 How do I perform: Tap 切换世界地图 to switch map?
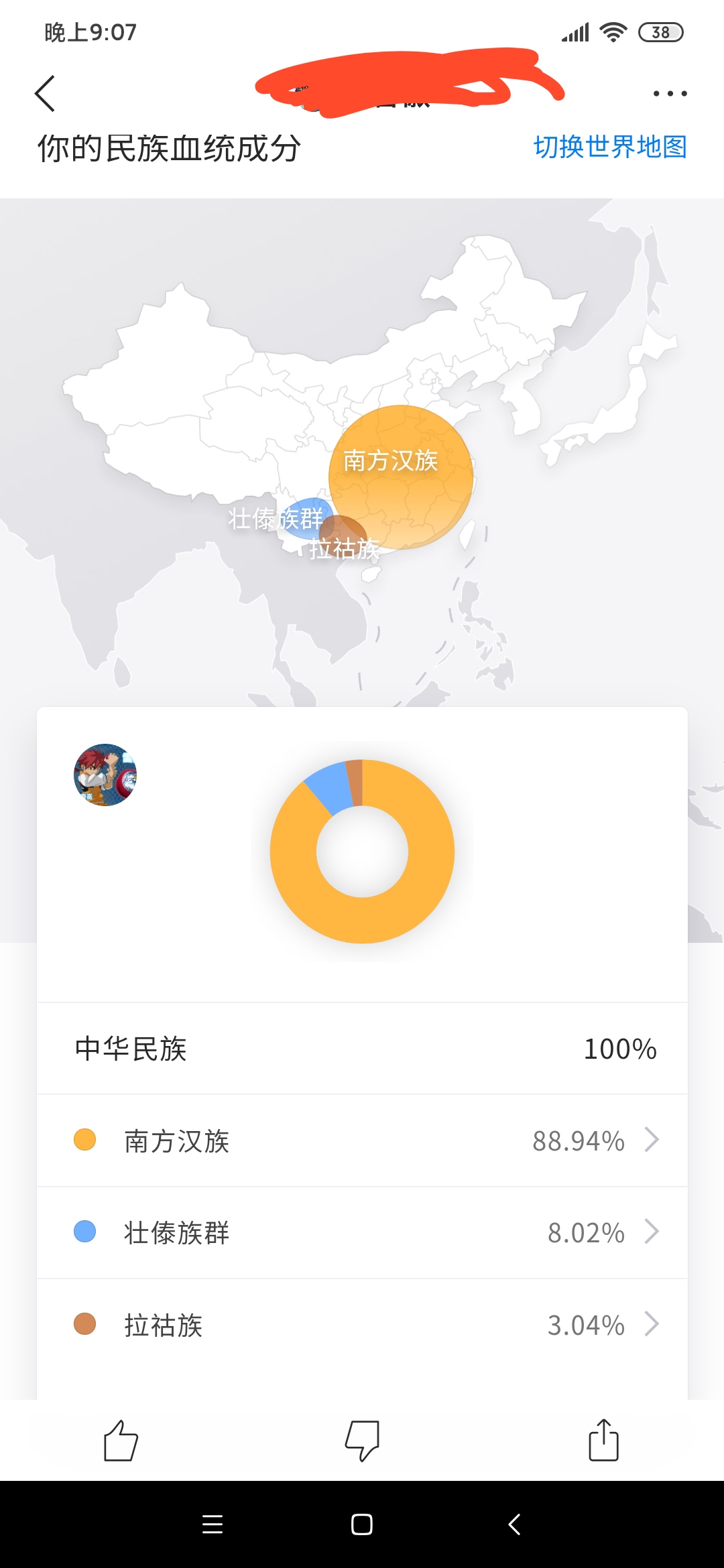tap(610, 147)
